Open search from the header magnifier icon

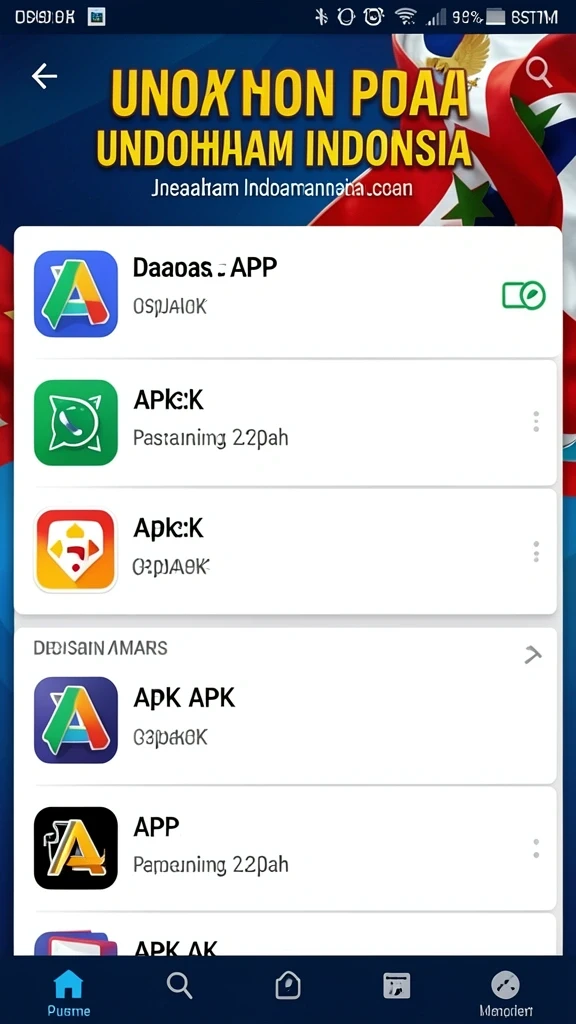539,72
